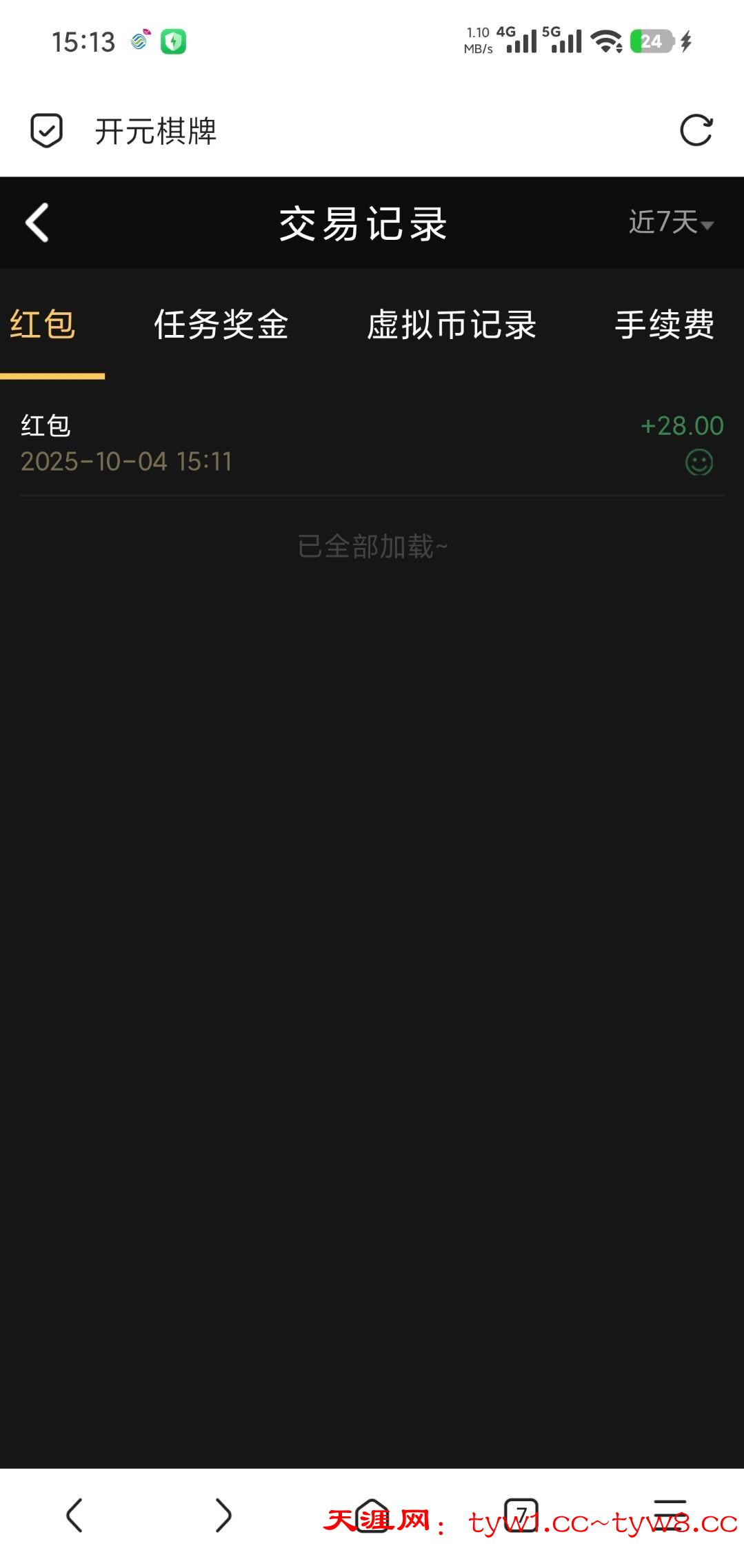
Task: Go to the browser home page
Action: point(372,1515)
